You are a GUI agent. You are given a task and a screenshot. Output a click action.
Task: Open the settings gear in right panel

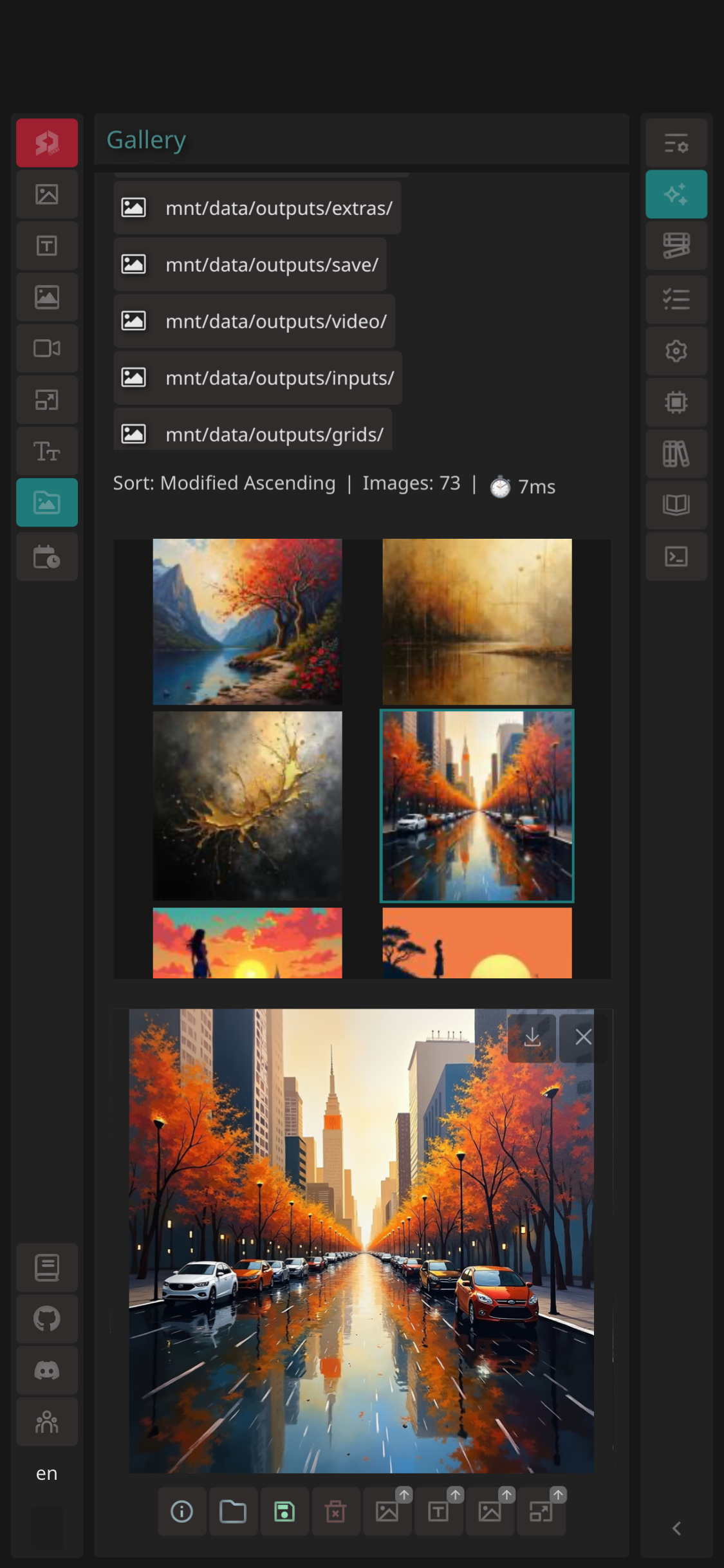(x=676, y=351)
